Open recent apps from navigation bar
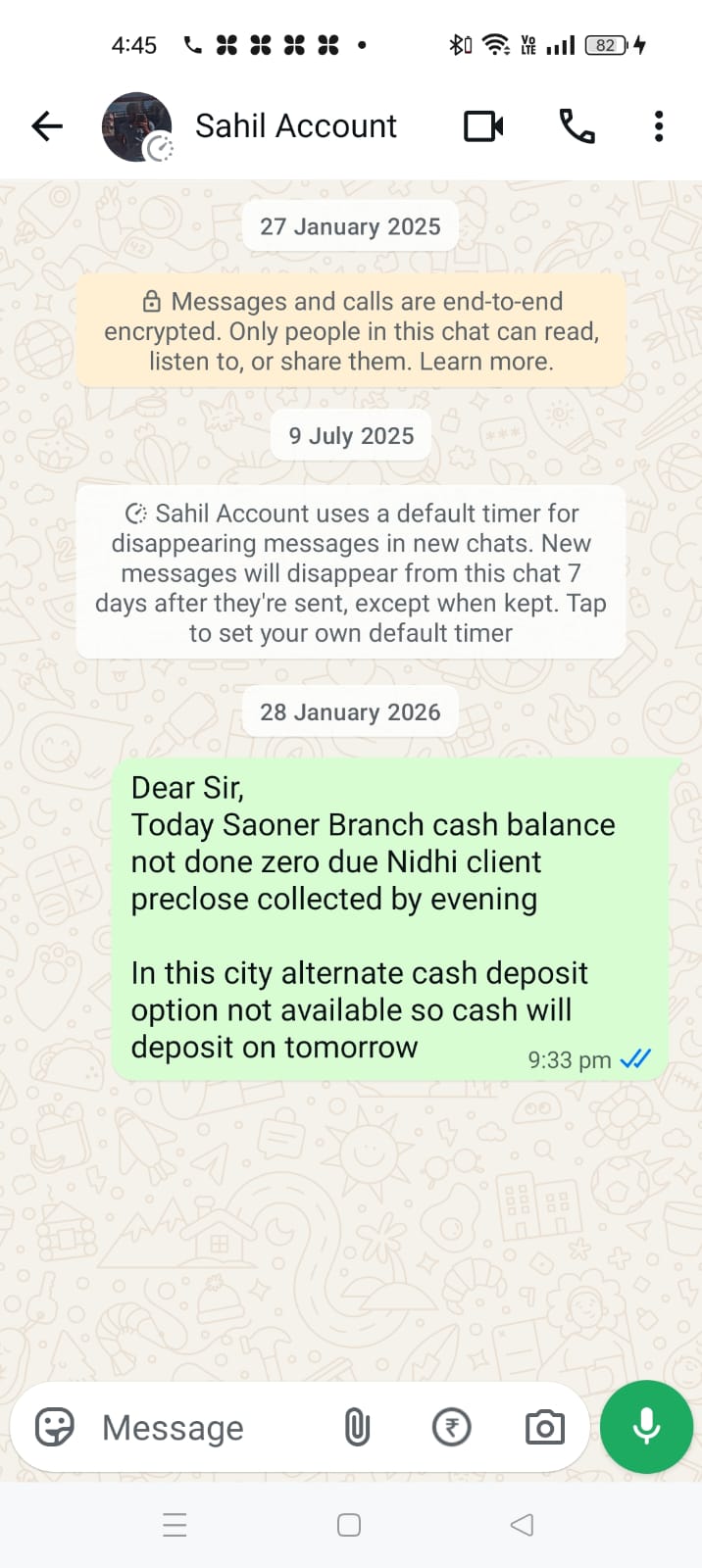The image size is (702, 1568). (x=175, y=1525)
